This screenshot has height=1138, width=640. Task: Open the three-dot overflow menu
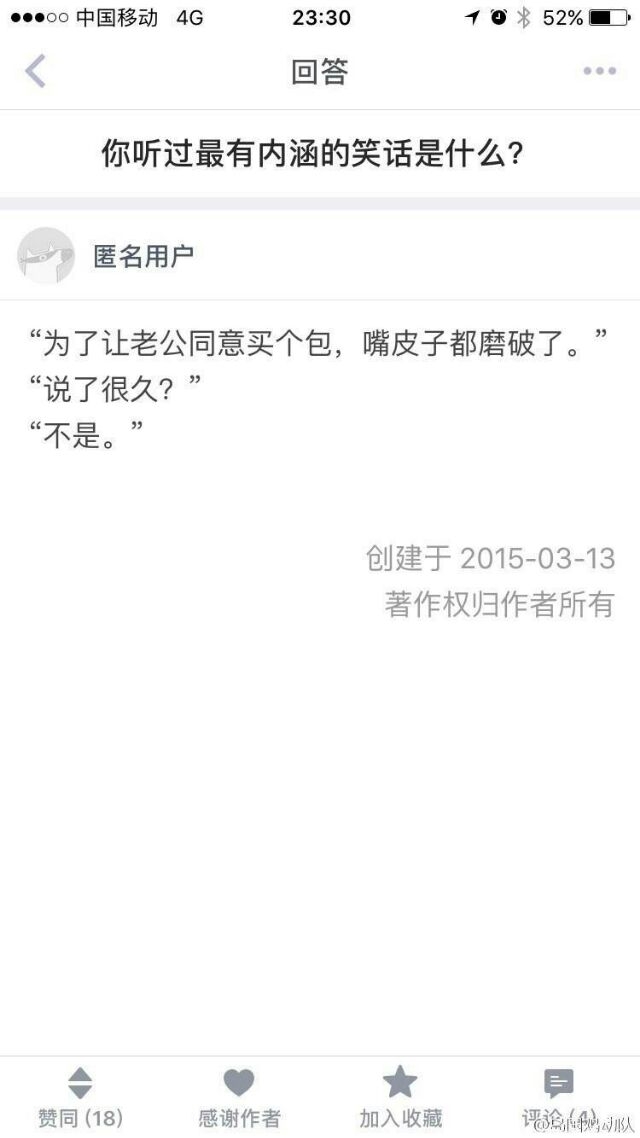599,71
